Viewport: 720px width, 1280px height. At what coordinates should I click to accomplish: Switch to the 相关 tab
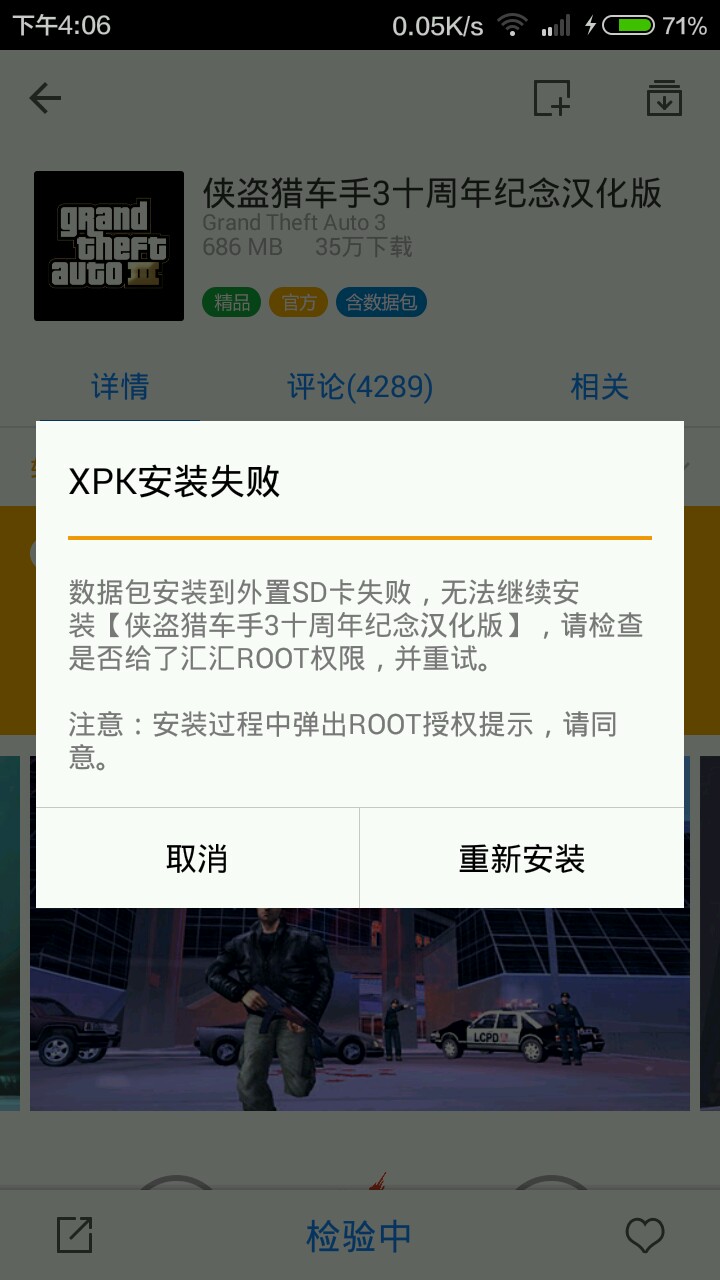click(x=599, y=386)
